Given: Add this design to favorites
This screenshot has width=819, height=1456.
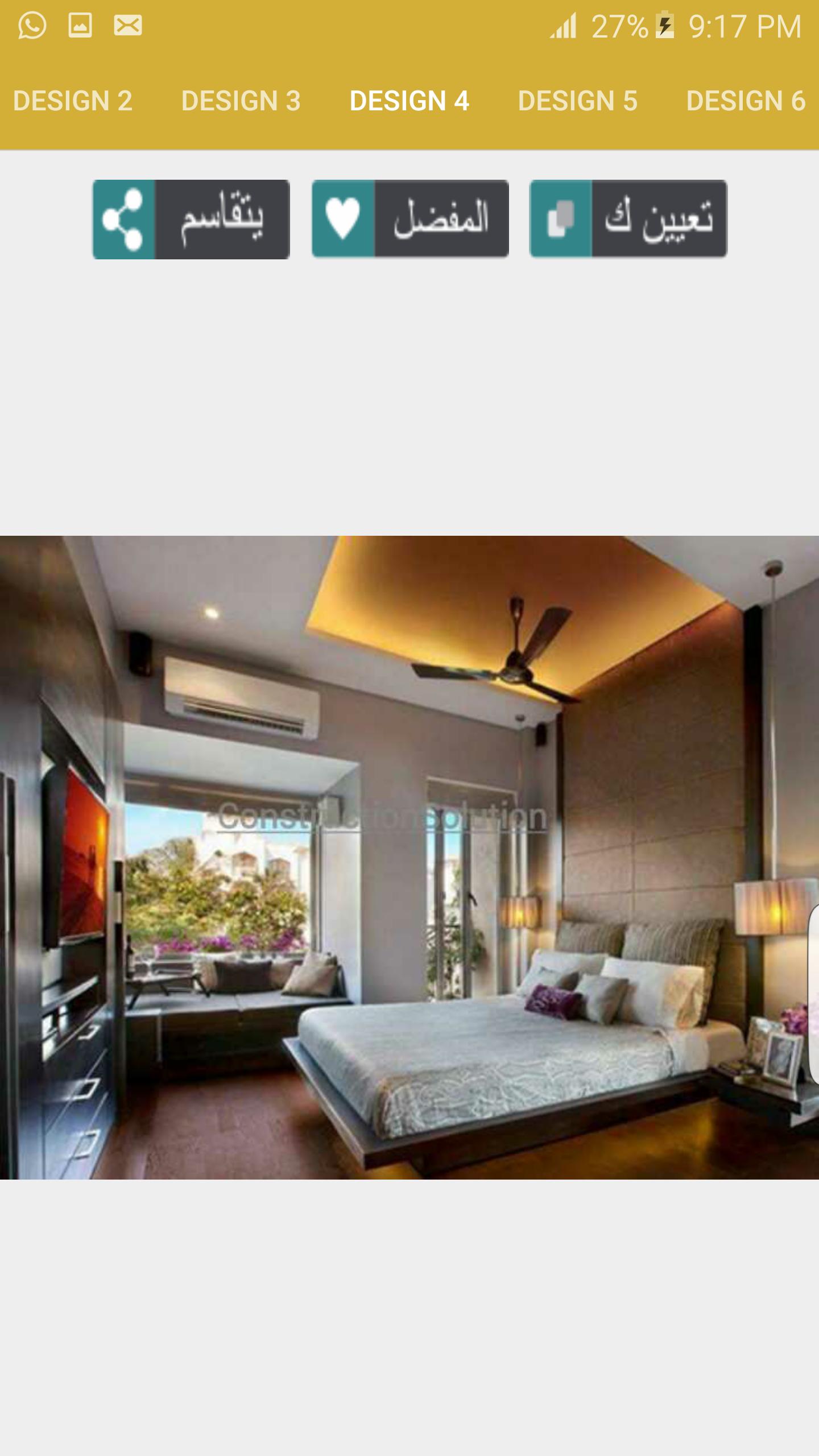Looking at the screenshot, I should pos(410,220).
